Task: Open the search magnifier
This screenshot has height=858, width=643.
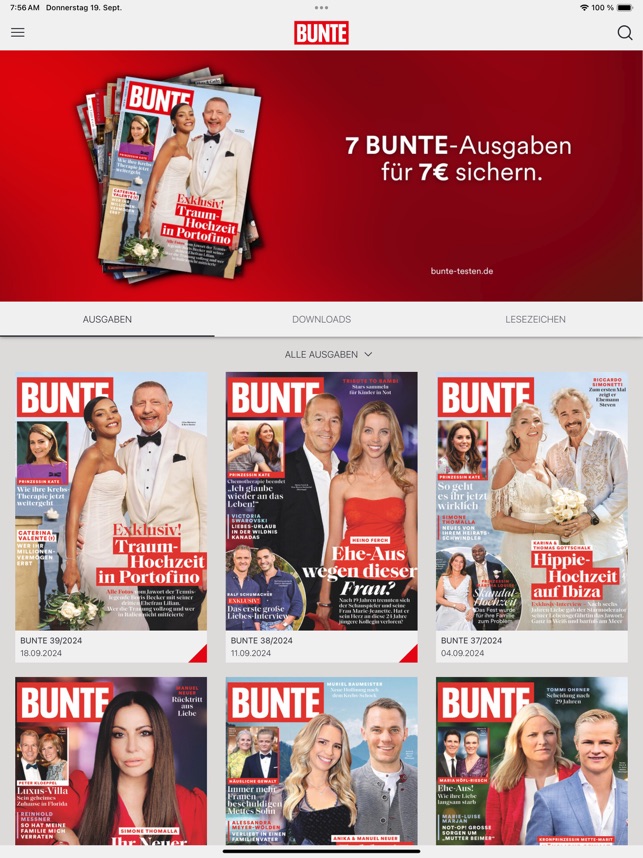Action: pyautogui.click(x=625, y=33)
